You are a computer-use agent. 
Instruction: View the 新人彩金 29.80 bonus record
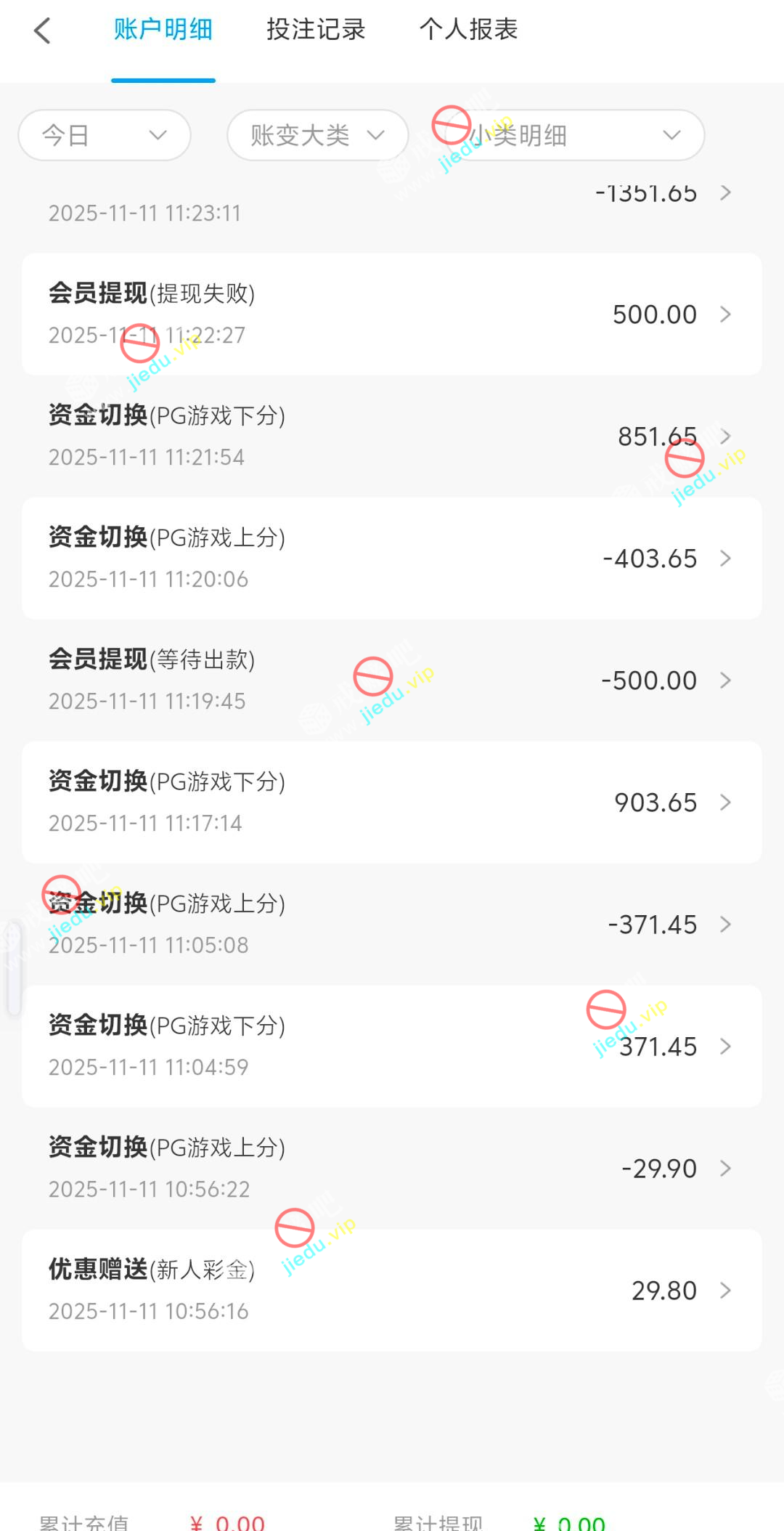click(x=392, y=1291)
